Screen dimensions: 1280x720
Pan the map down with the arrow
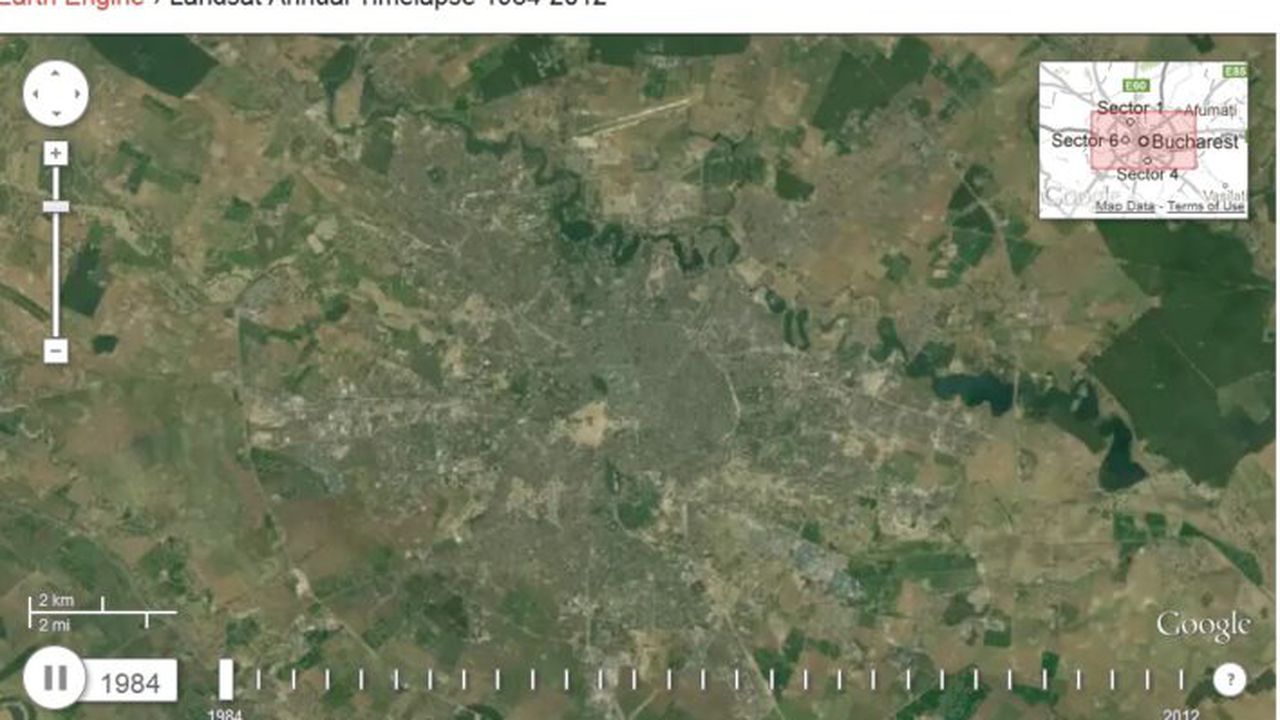[56, 113]
